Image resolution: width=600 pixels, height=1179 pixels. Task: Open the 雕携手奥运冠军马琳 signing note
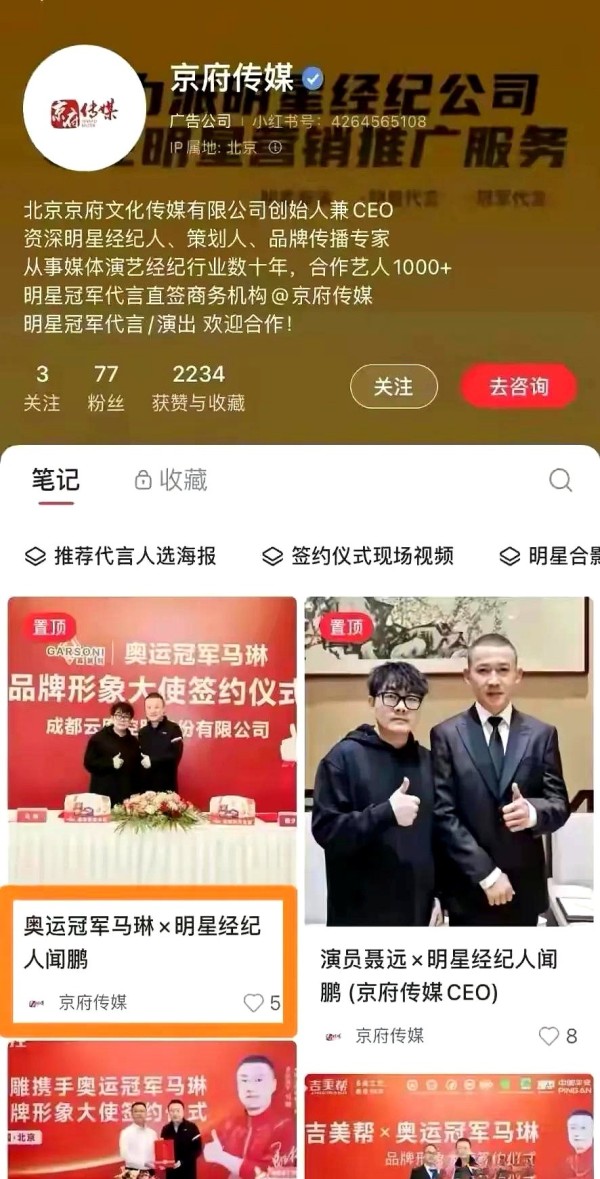[152, 1110]
